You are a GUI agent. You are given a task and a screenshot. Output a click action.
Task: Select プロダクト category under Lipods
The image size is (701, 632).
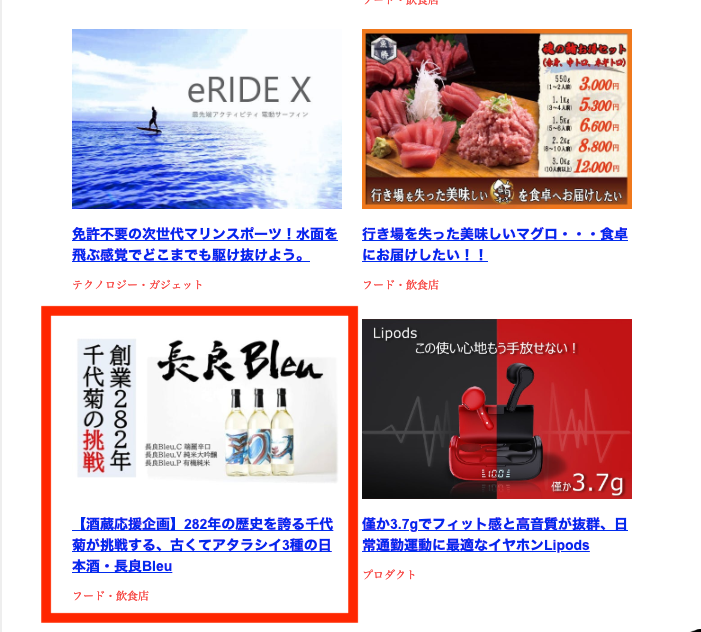point(389,575)
